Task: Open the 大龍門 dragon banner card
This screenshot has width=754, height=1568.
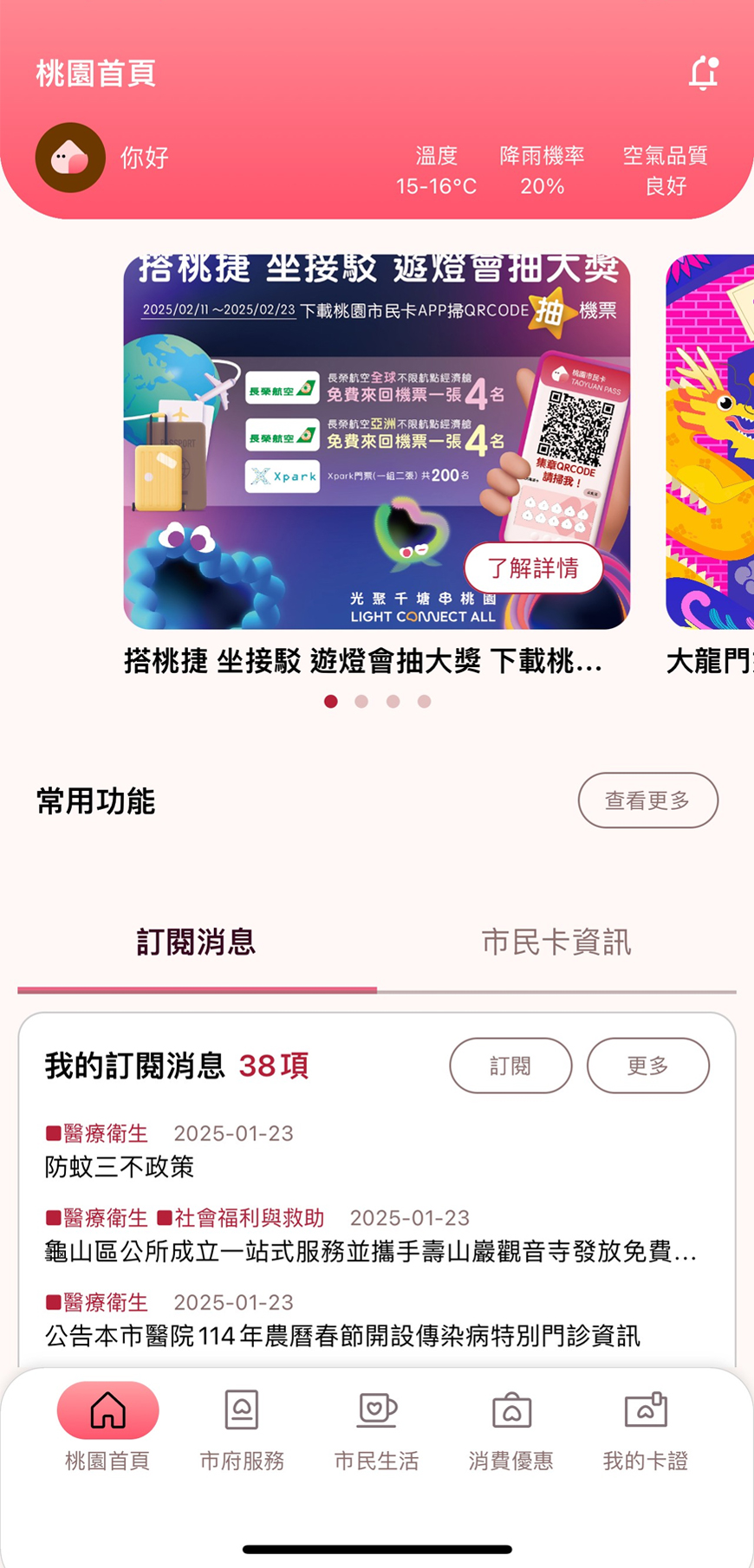Action: (711, 442)
